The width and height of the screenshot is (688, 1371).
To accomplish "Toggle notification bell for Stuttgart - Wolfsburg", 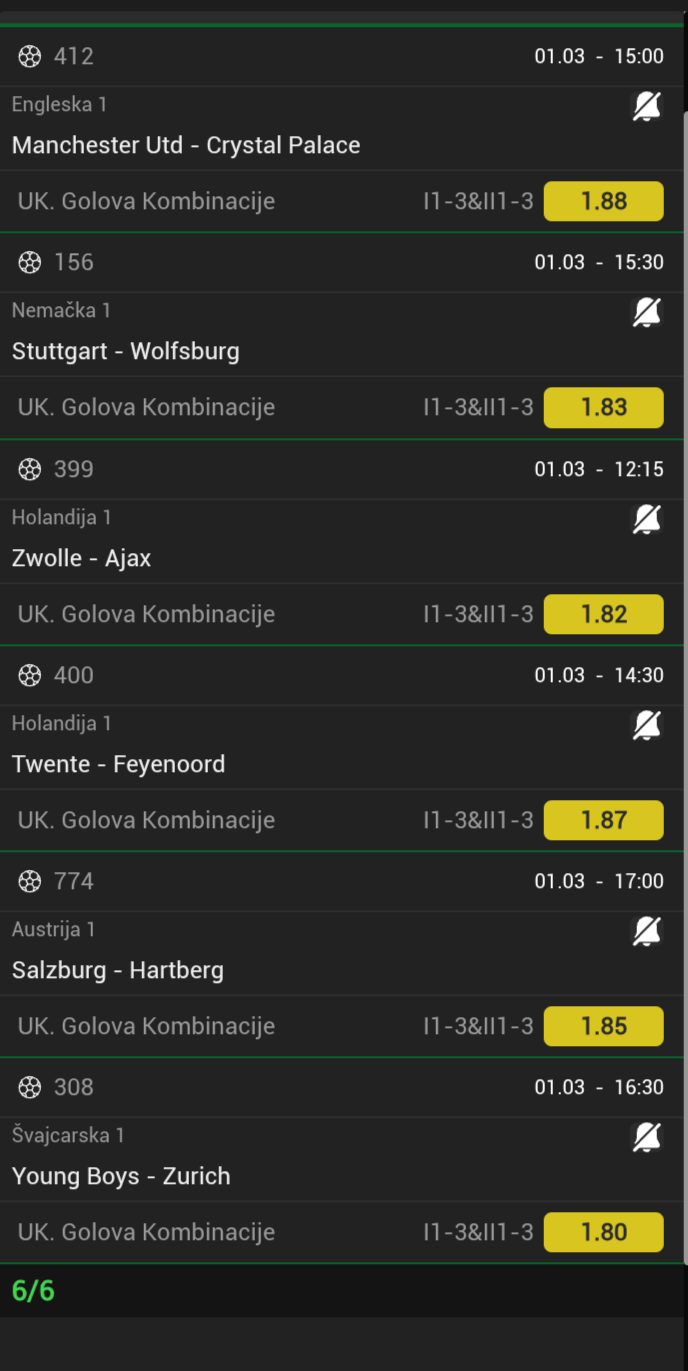I will coord(647,312).
